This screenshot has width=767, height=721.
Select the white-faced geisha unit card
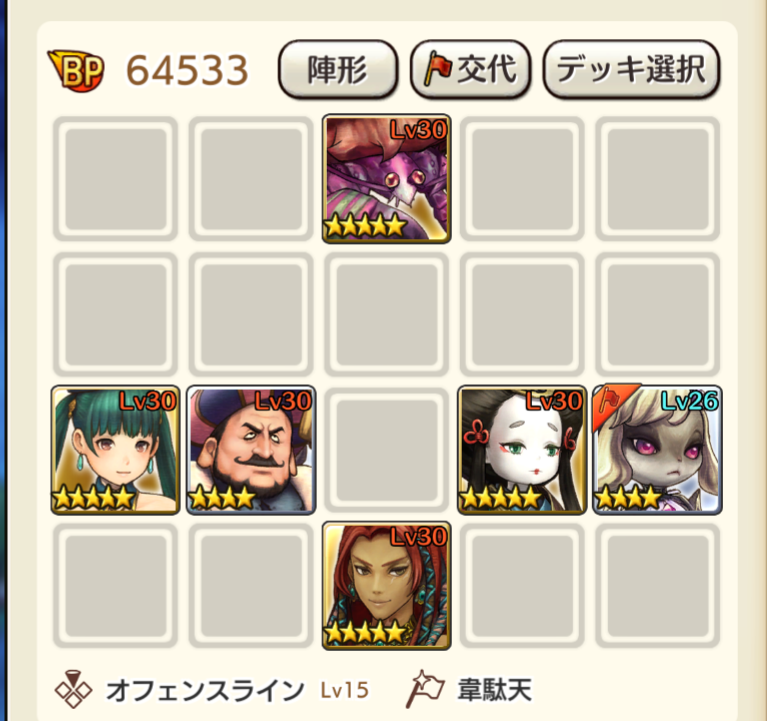point(522,450)
